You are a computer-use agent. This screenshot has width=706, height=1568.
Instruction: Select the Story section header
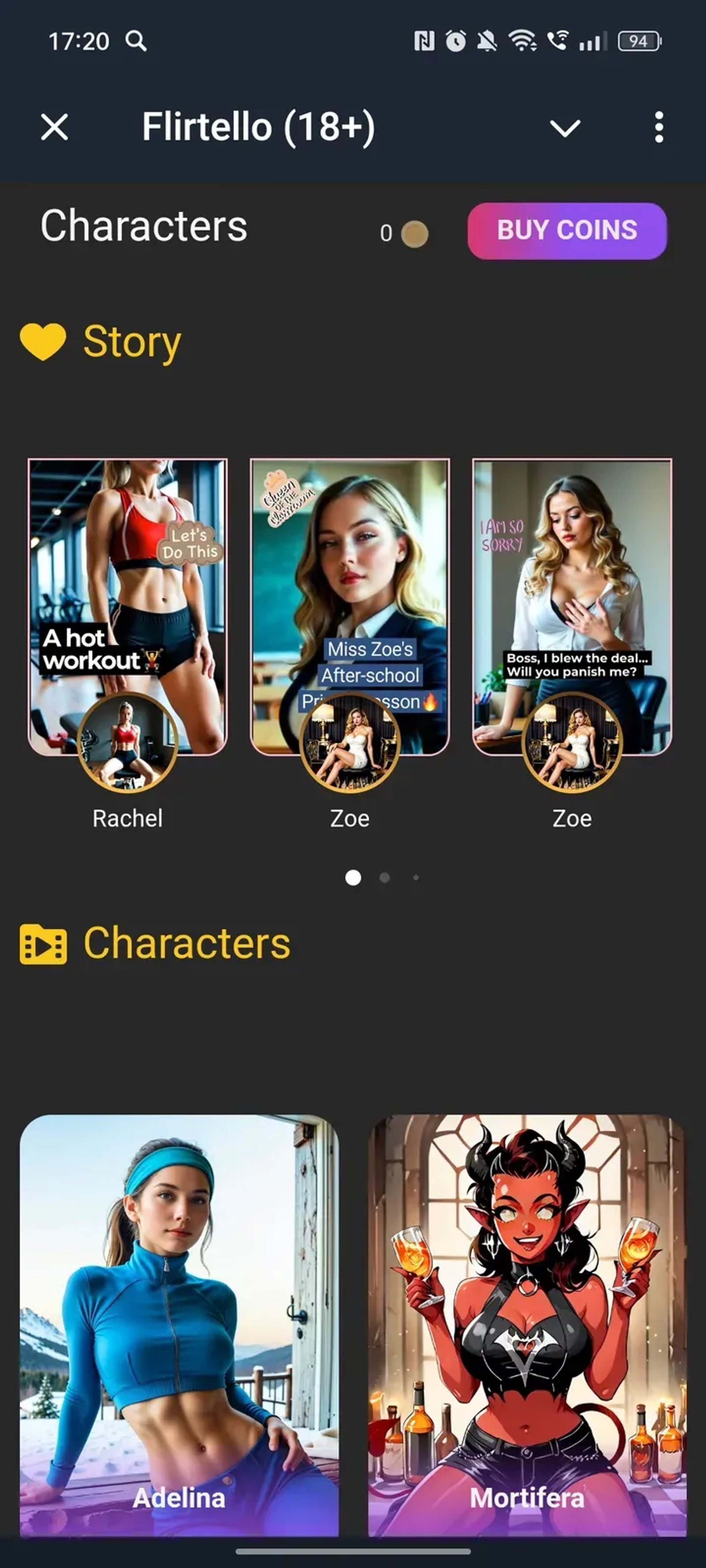click(x=130, y=341)
